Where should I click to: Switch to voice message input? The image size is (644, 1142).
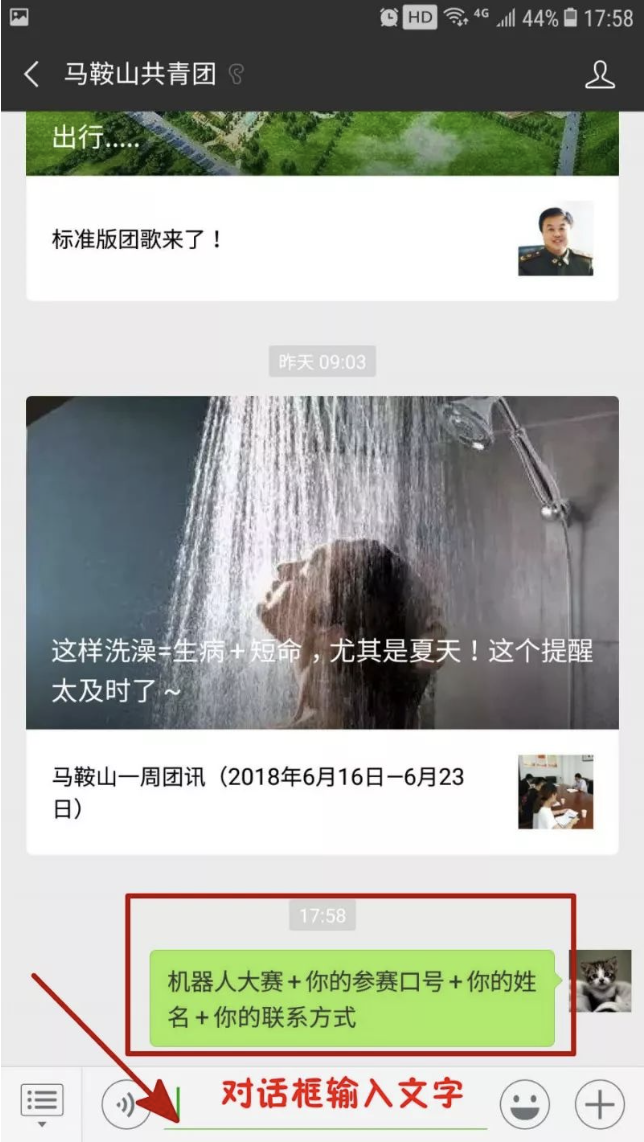(126, 1104)
